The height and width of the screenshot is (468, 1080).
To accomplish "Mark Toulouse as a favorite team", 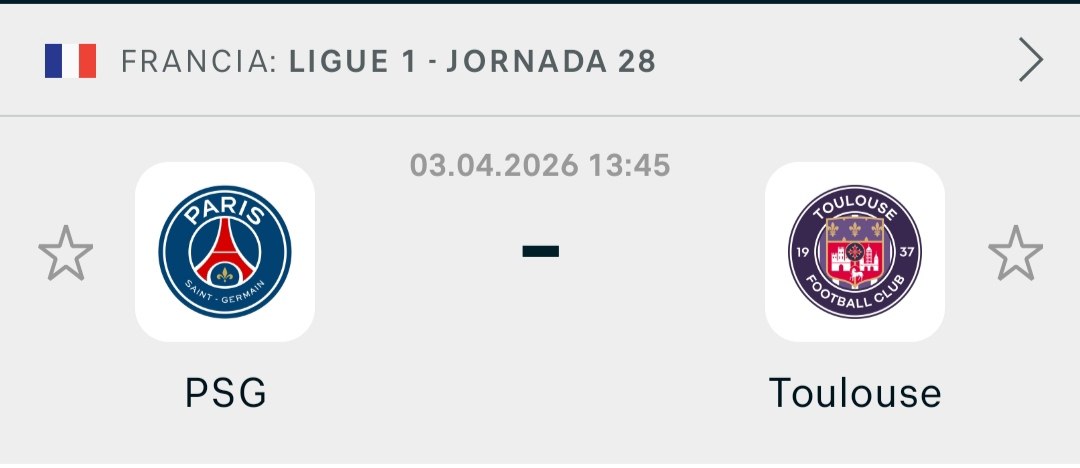I will tap(1015, 253).
